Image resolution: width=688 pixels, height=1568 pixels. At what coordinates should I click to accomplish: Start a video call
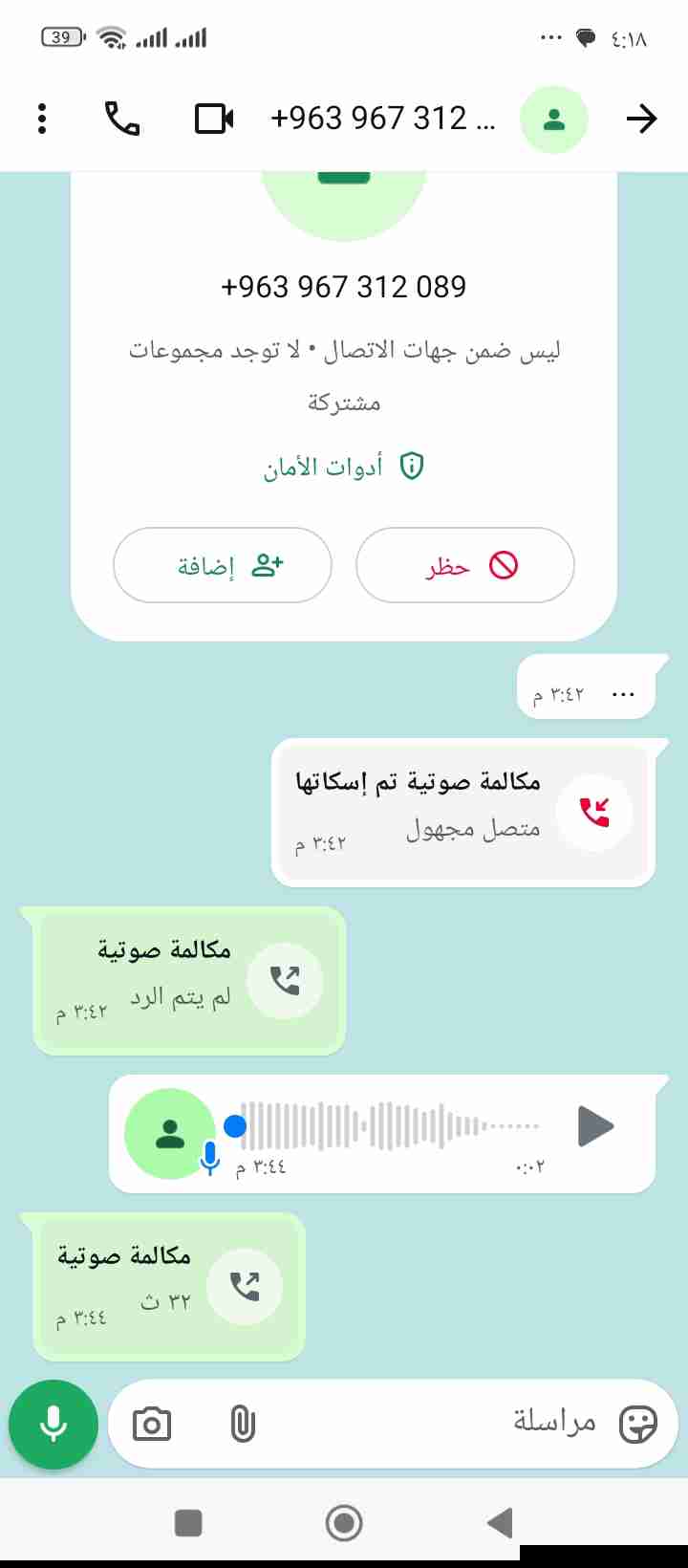pyautogui.click(x=214, y=119)
